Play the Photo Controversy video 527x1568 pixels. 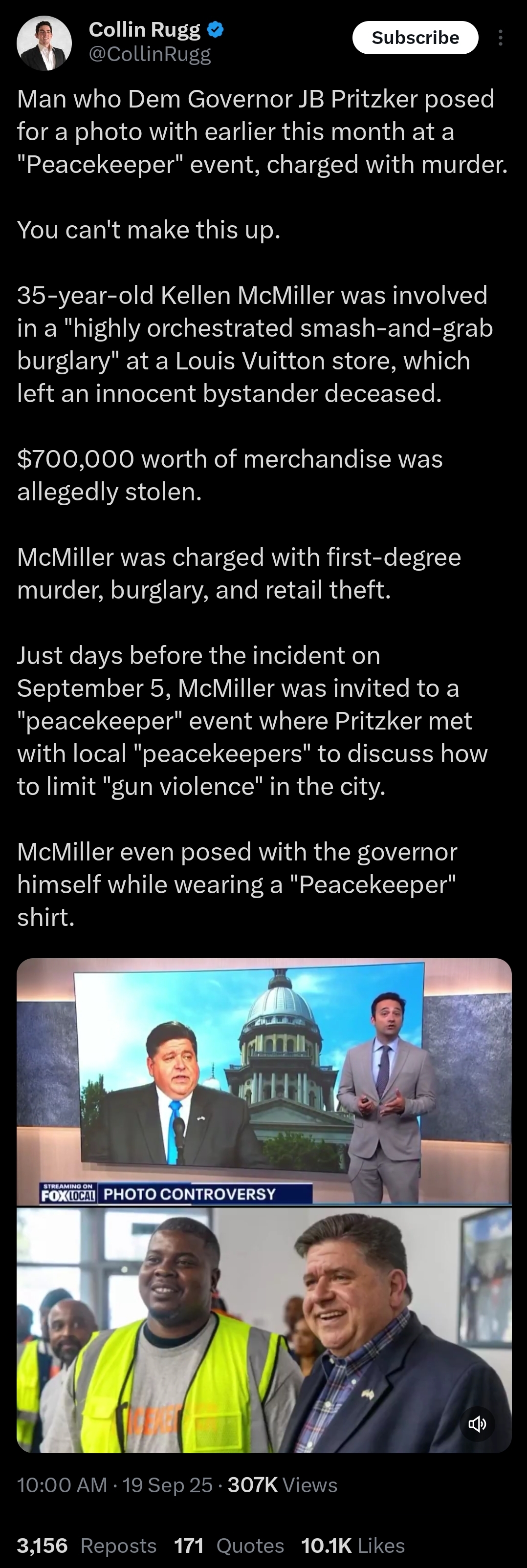coord(263,1205)
